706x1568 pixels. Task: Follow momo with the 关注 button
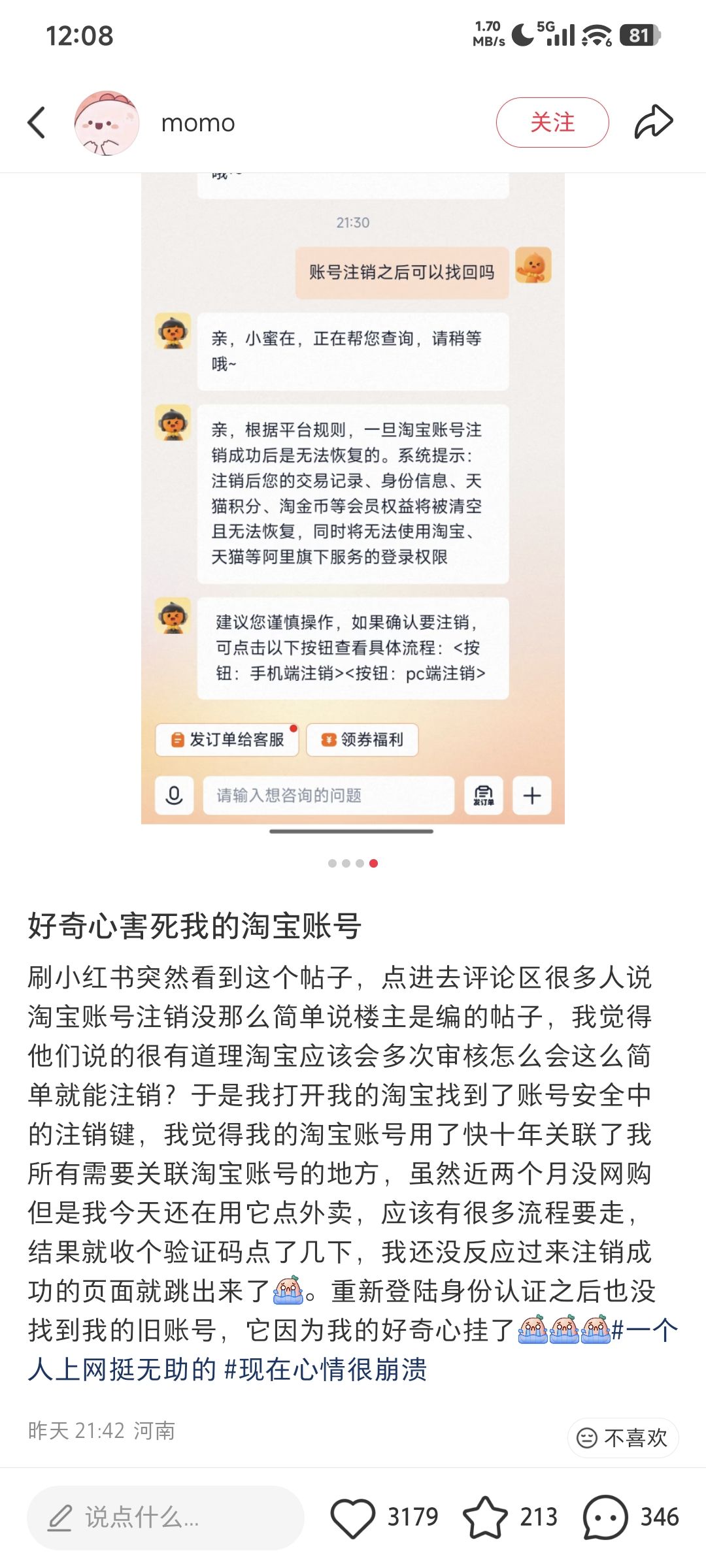coord(552,122)
